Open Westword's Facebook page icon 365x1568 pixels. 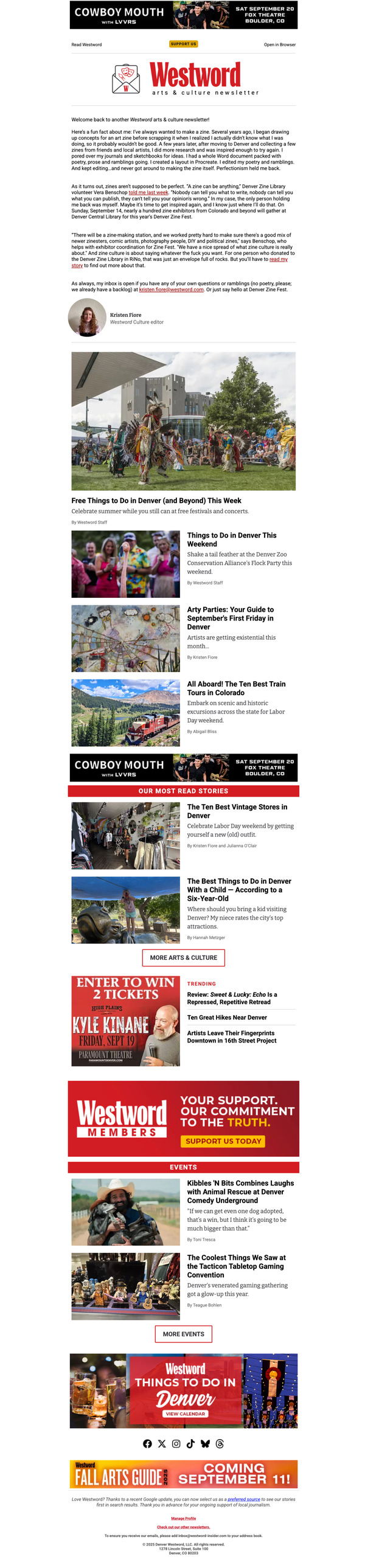point(147,1443)
